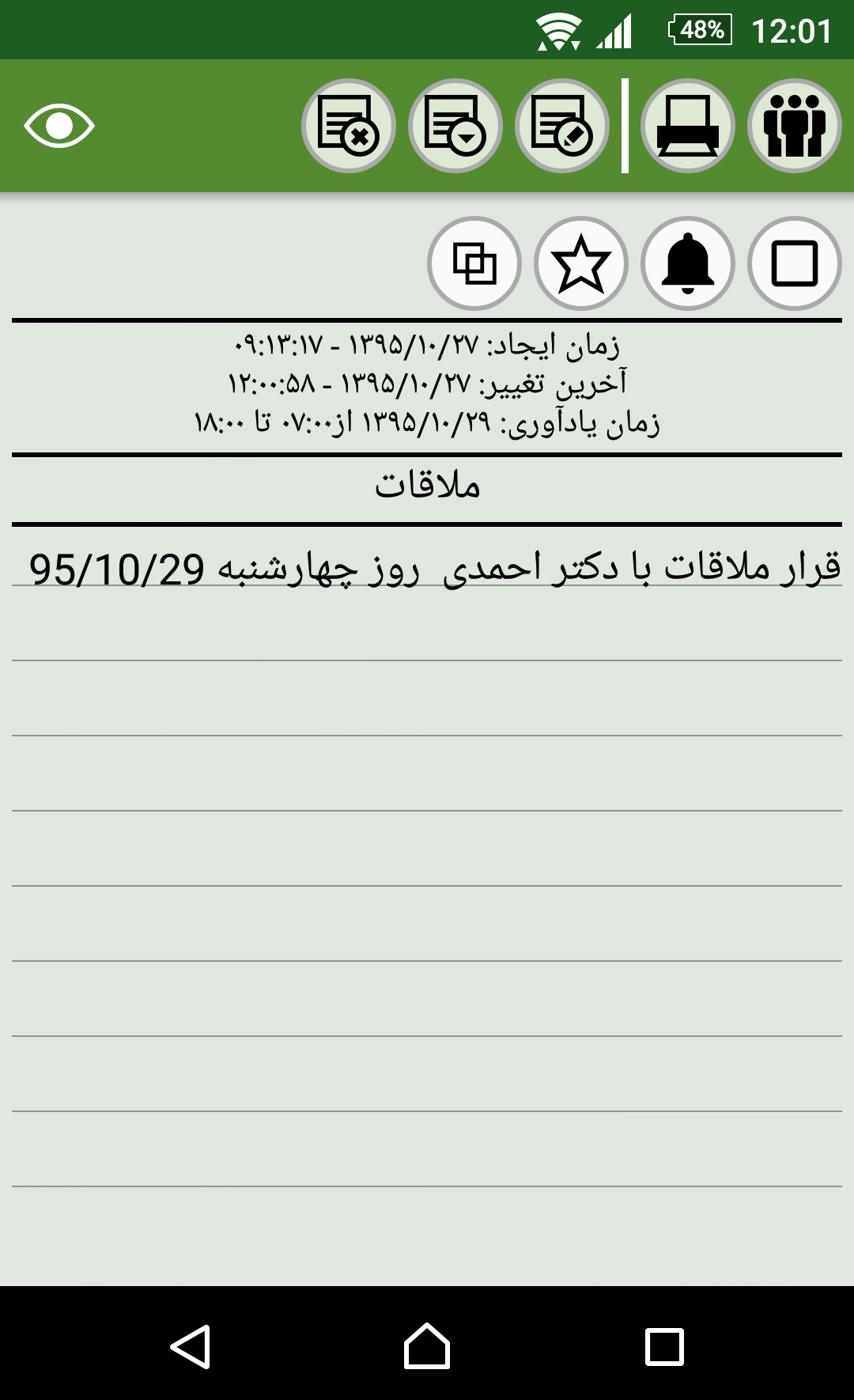Screen dimensions: 854x1400
Task: Open the people group icon
Action: click(x=795, y=126)
